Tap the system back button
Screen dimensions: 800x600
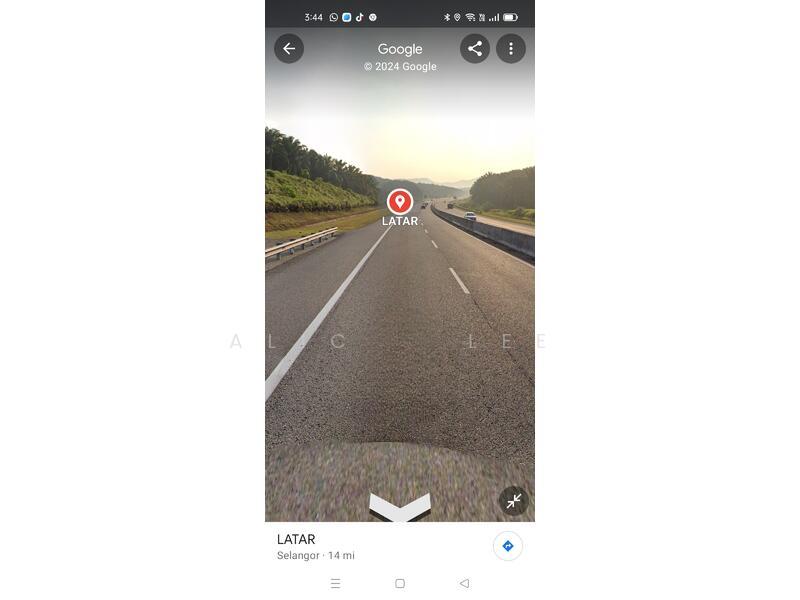[464, 583]
